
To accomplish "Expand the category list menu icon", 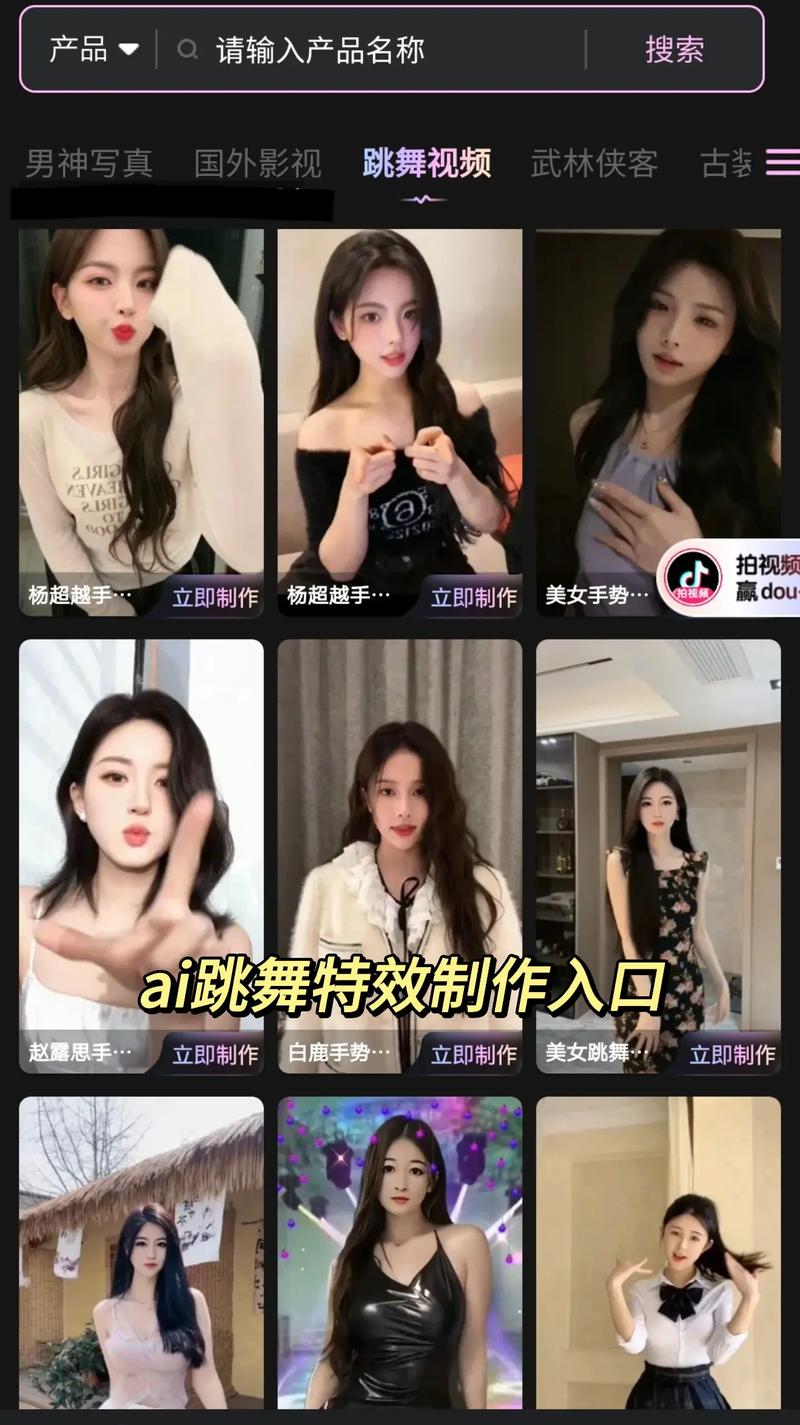I will coord(782,162).
